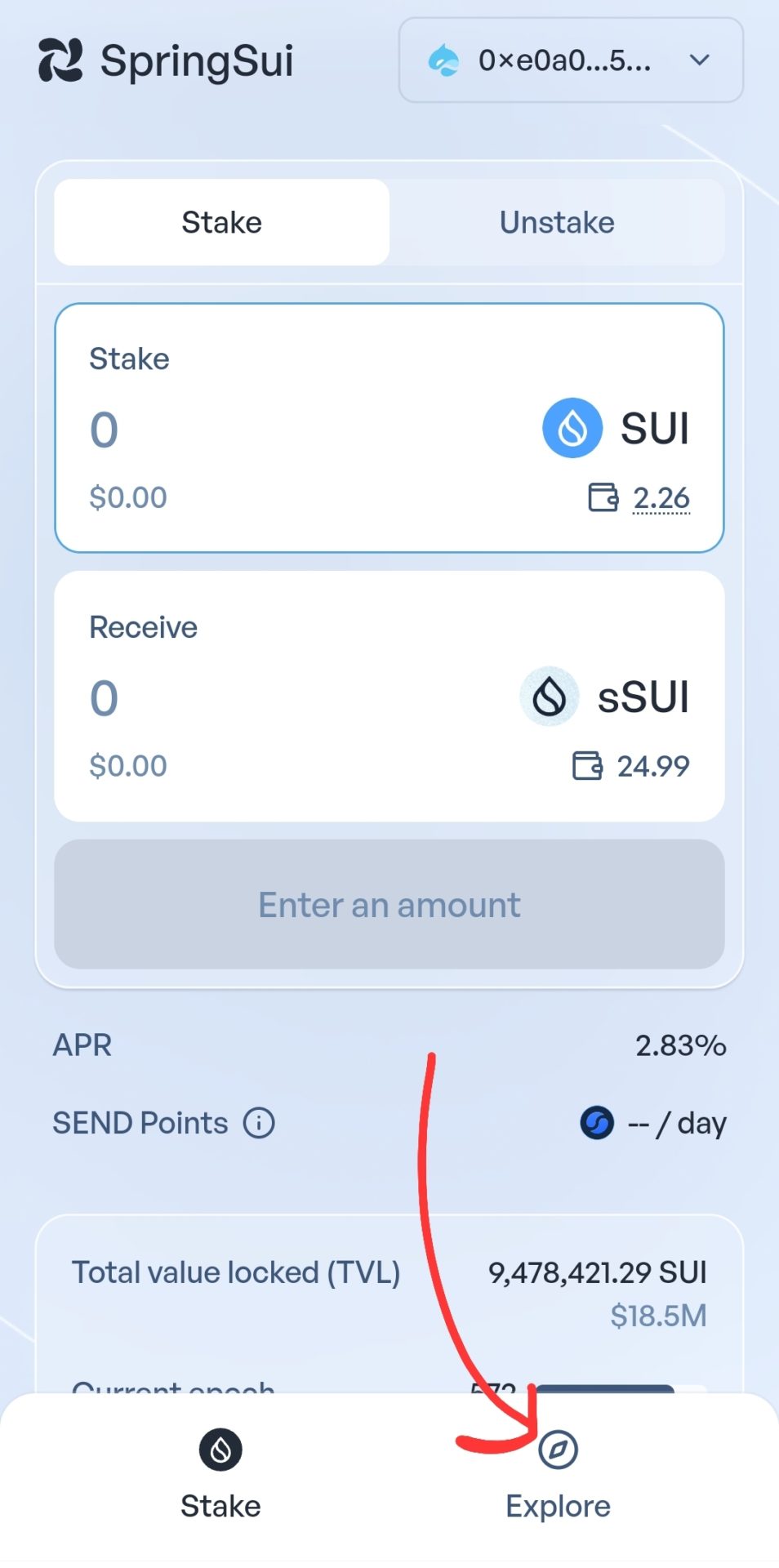Click the sSUI token icon in Receive card
779x1568 pixels.
[x=549, y=696]
